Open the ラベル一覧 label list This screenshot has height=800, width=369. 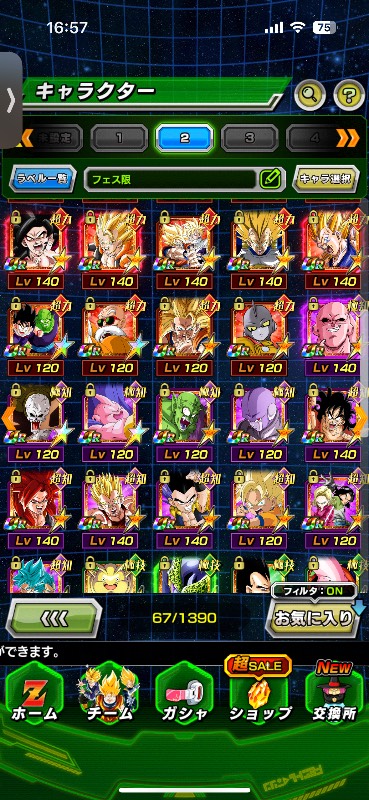pos(43,179)
